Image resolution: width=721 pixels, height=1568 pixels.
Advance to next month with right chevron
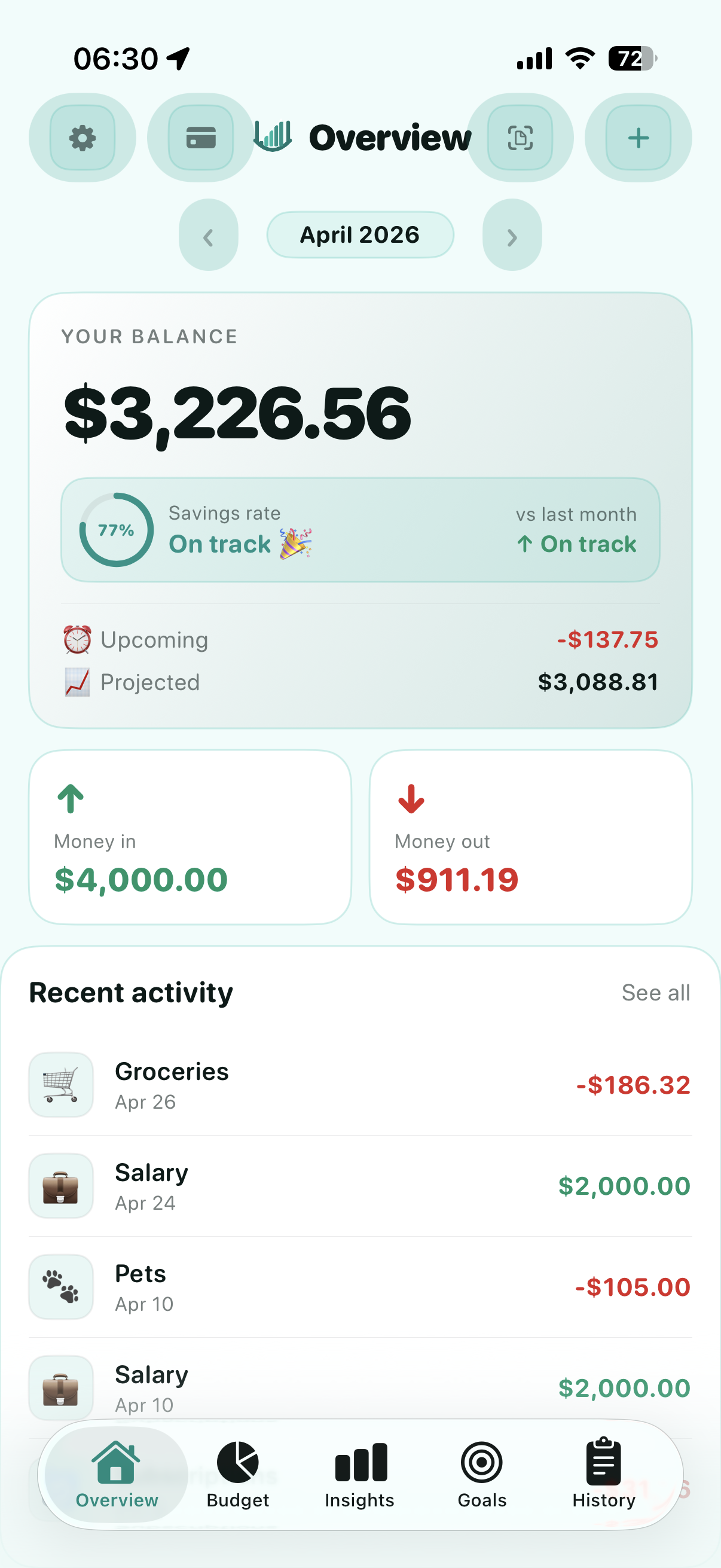512,236
